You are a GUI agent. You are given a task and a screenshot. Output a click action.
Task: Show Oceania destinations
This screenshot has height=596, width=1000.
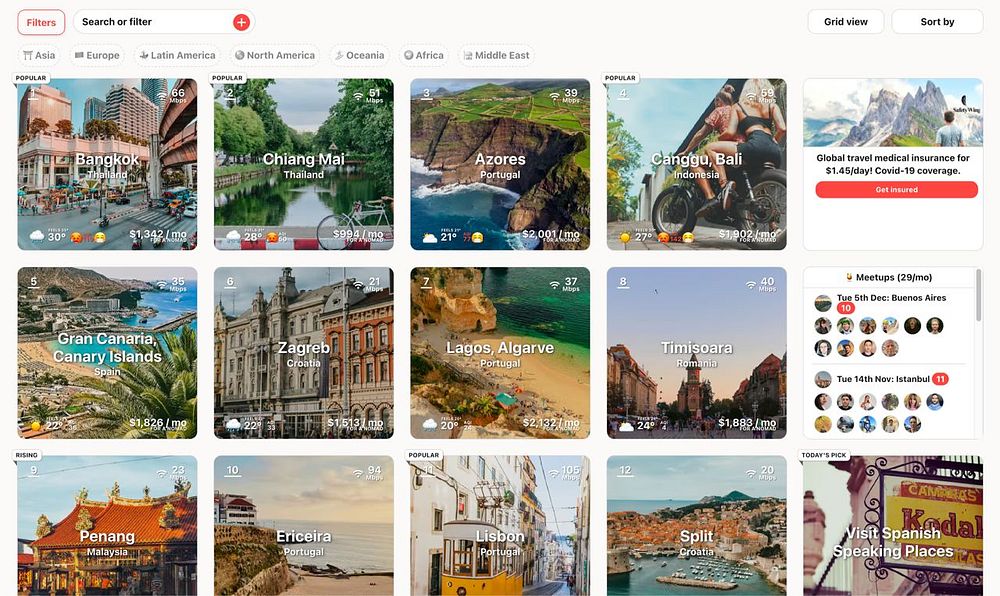[358, 56]
